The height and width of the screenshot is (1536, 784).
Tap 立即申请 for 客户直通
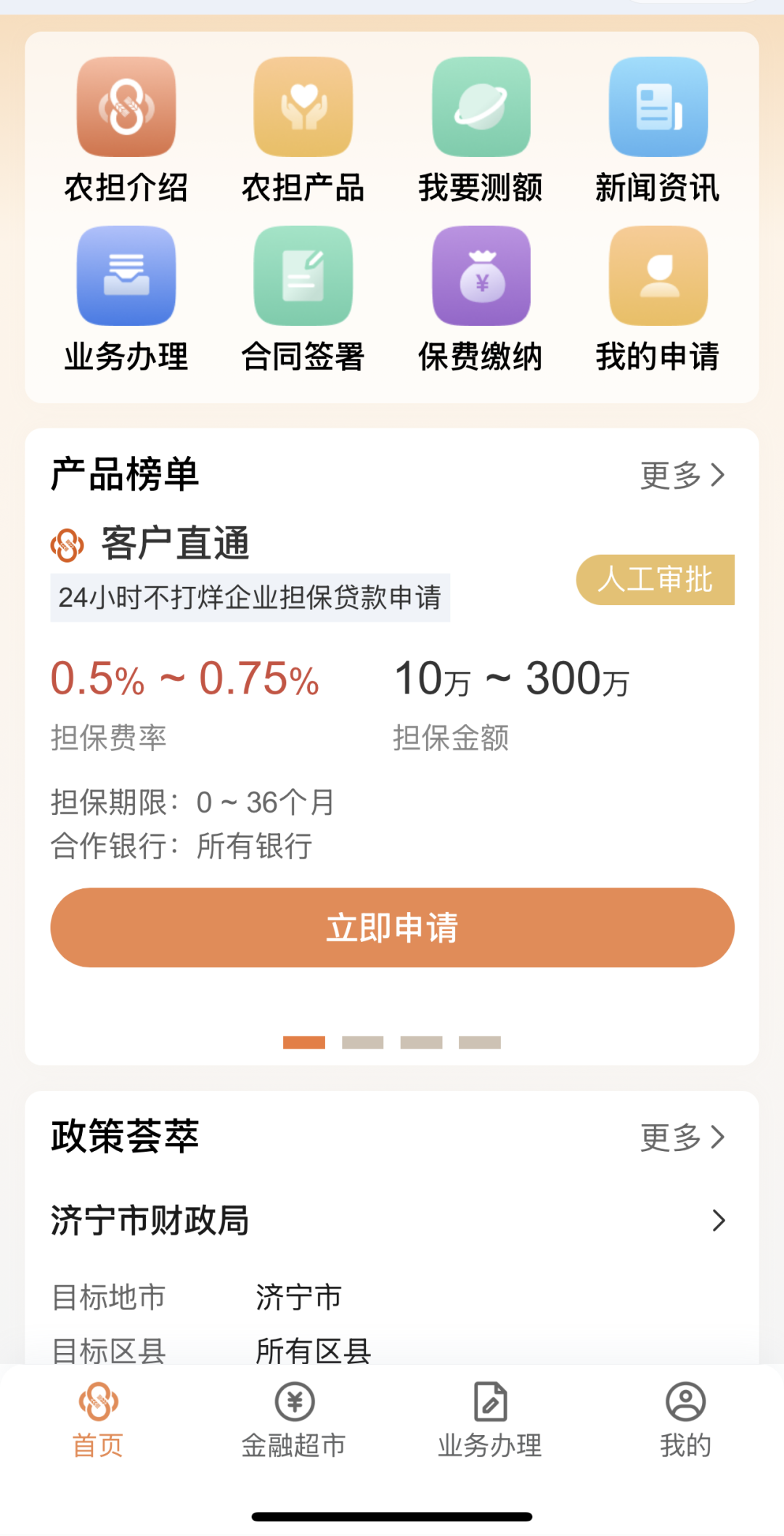392,927
